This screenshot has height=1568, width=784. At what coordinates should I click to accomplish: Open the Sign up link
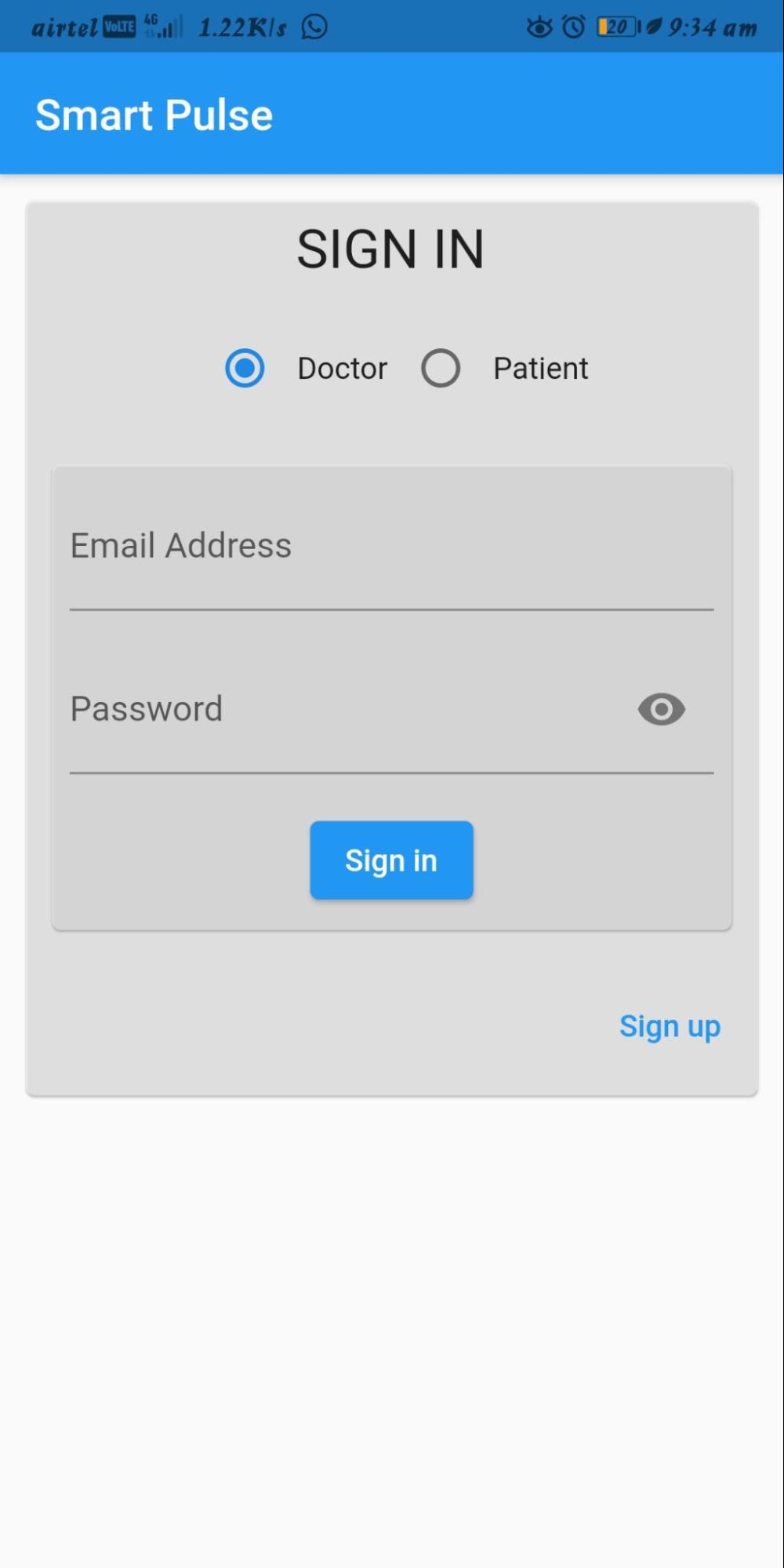670,1027
